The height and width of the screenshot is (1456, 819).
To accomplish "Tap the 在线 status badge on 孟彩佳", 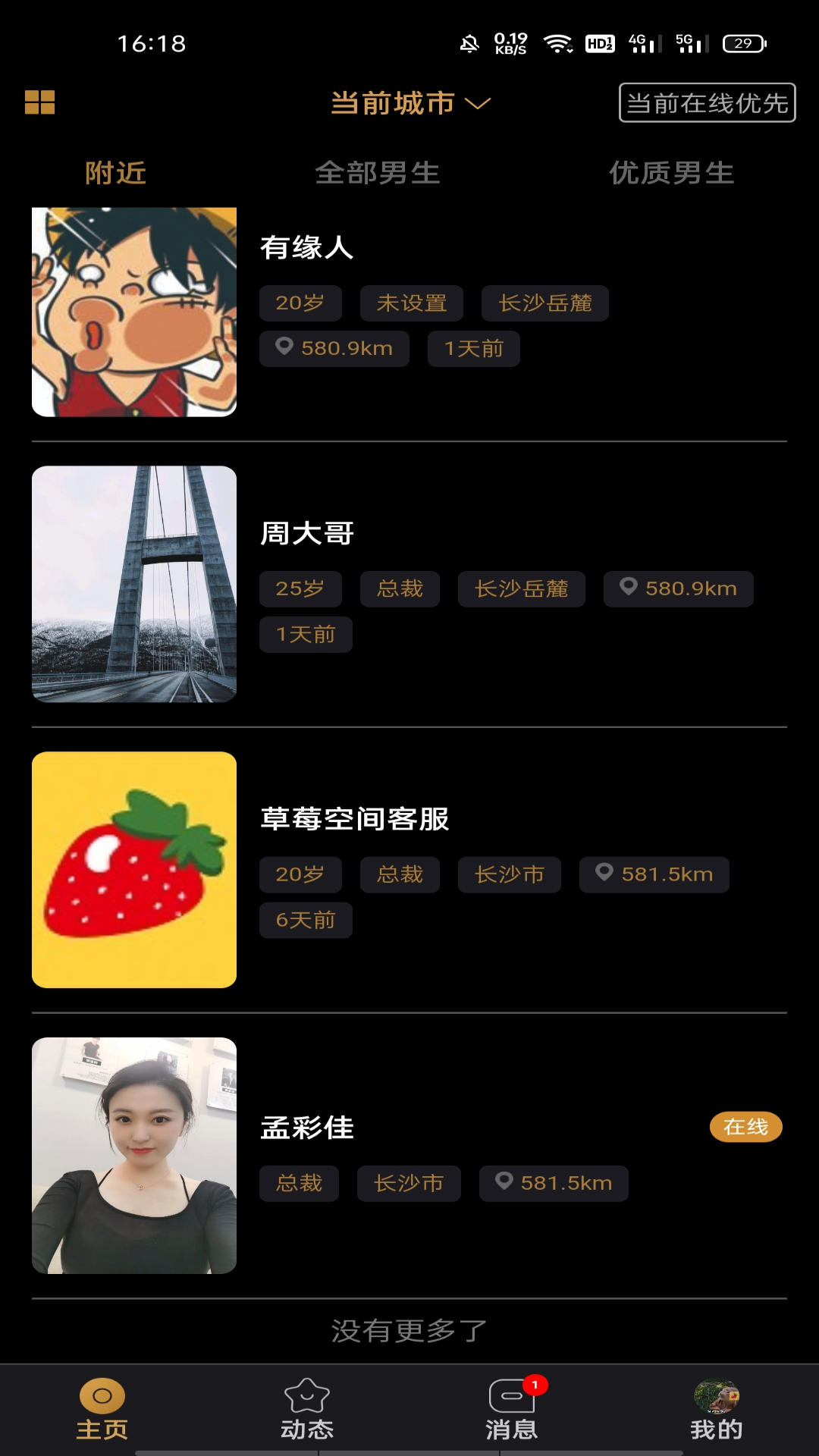I will pyautogui.click(x=746, y=1127).
